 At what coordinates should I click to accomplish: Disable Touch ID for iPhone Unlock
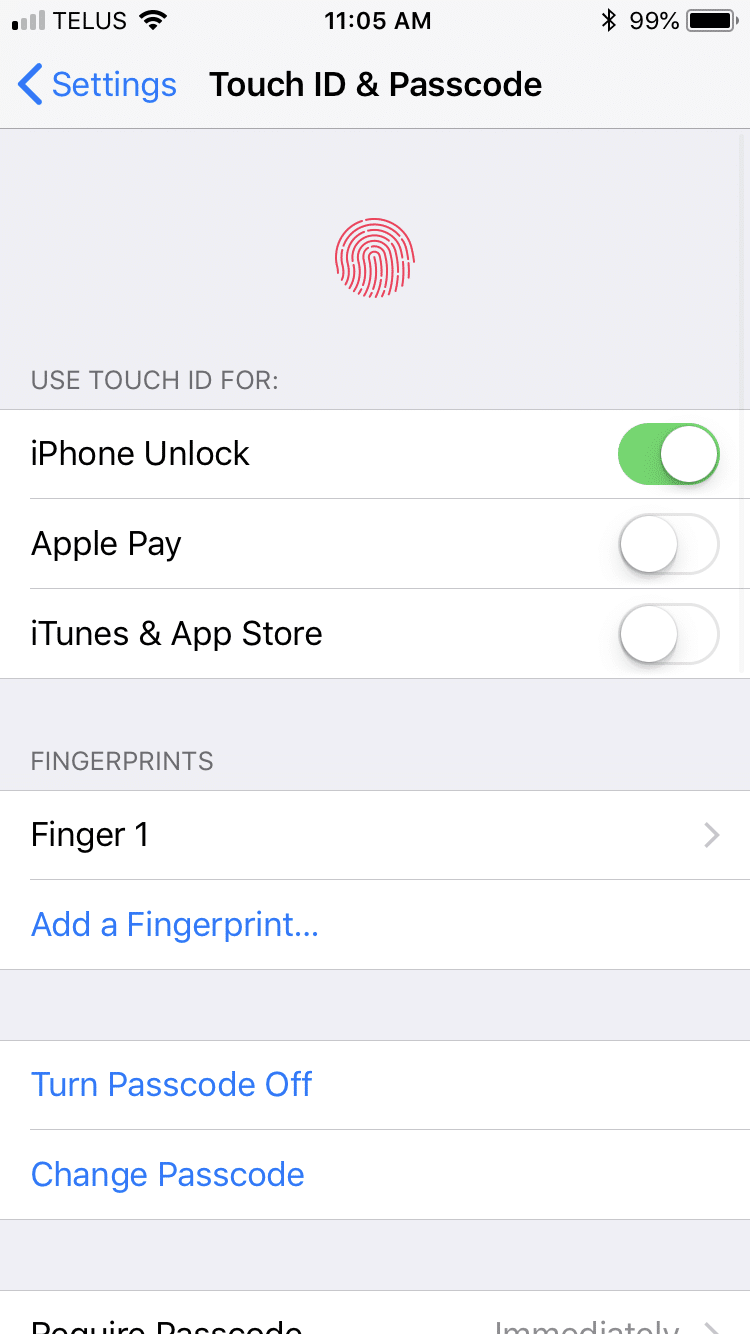pyautogui.click(x=669, y=454)
